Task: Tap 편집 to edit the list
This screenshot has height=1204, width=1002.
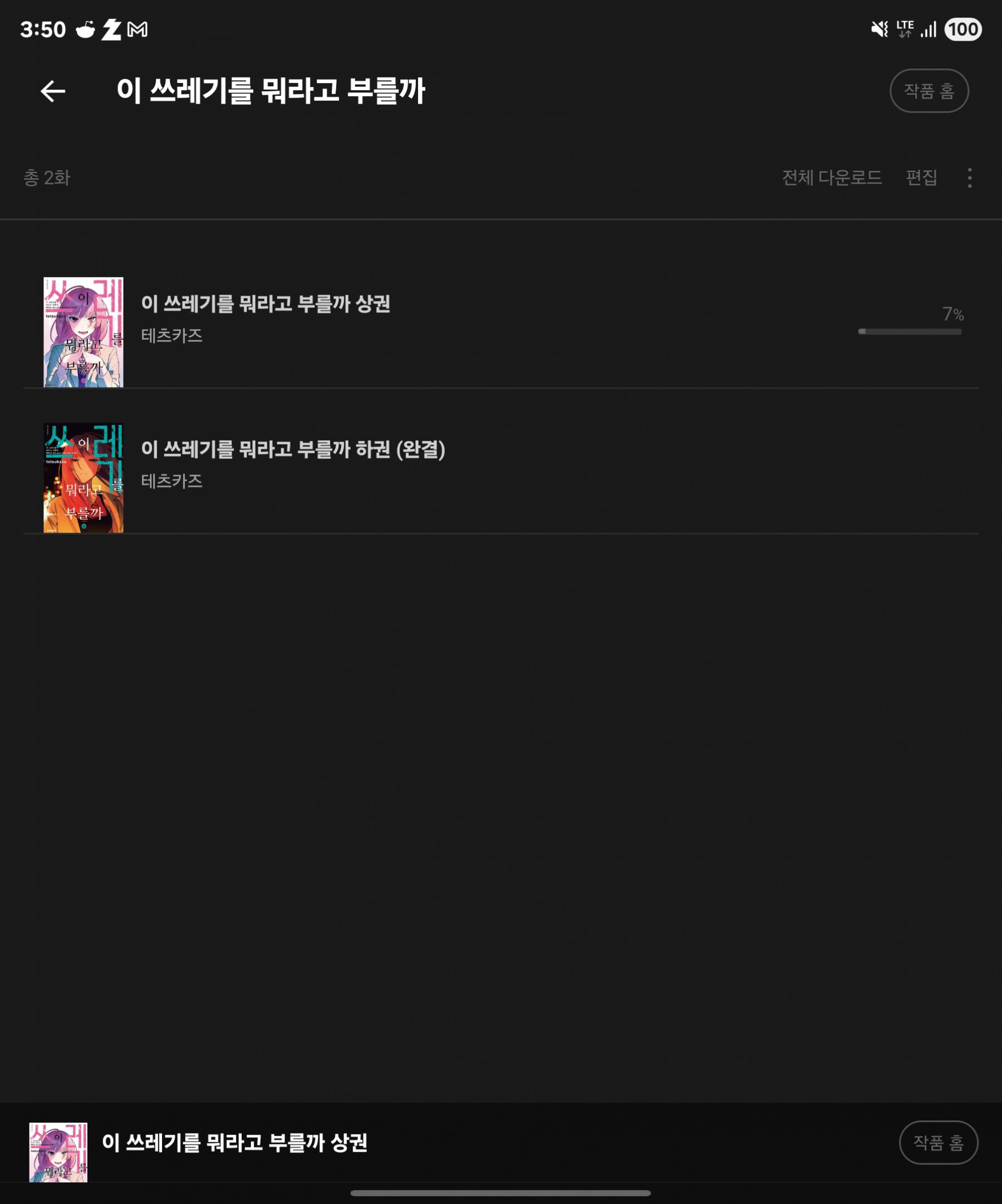Action: pos(921,178)
